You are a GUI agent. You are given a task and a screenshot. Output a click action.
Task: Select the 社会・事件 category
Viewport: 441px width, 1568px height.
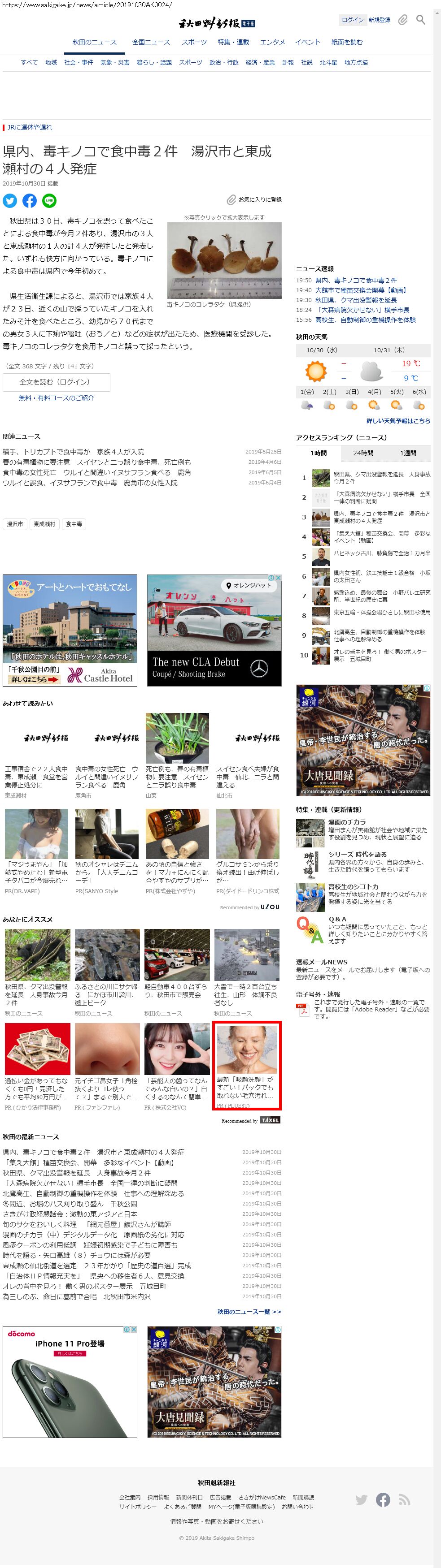click(x=79, y=62)
